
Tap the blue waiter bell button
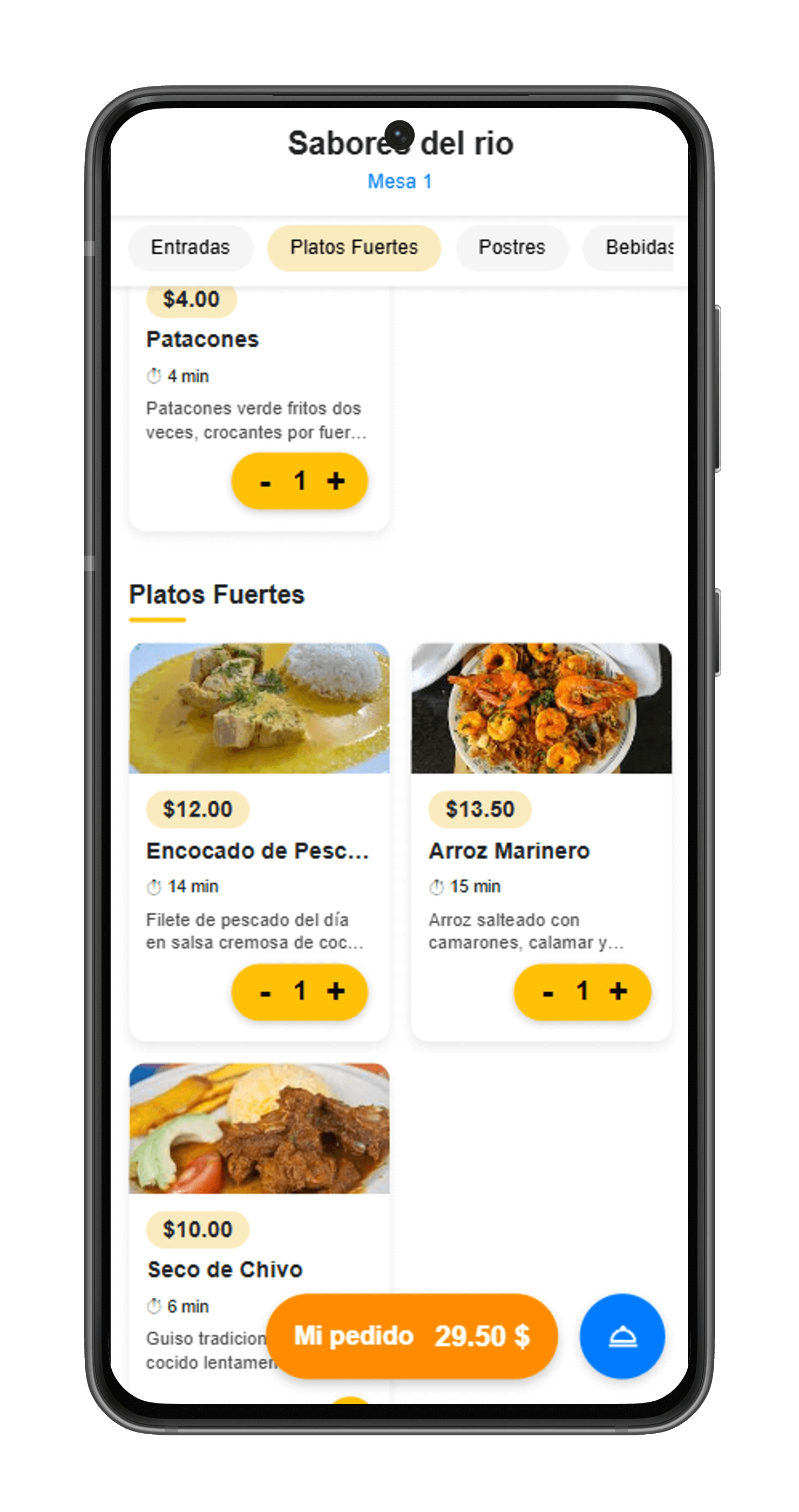click(622, 1336)
